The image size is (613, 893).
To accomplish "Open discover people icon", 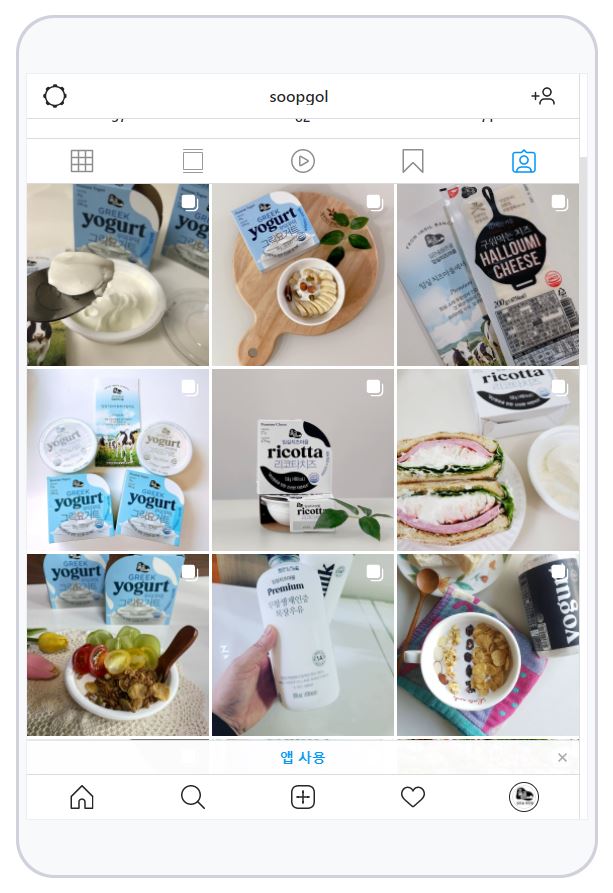I will coord(542,96).
